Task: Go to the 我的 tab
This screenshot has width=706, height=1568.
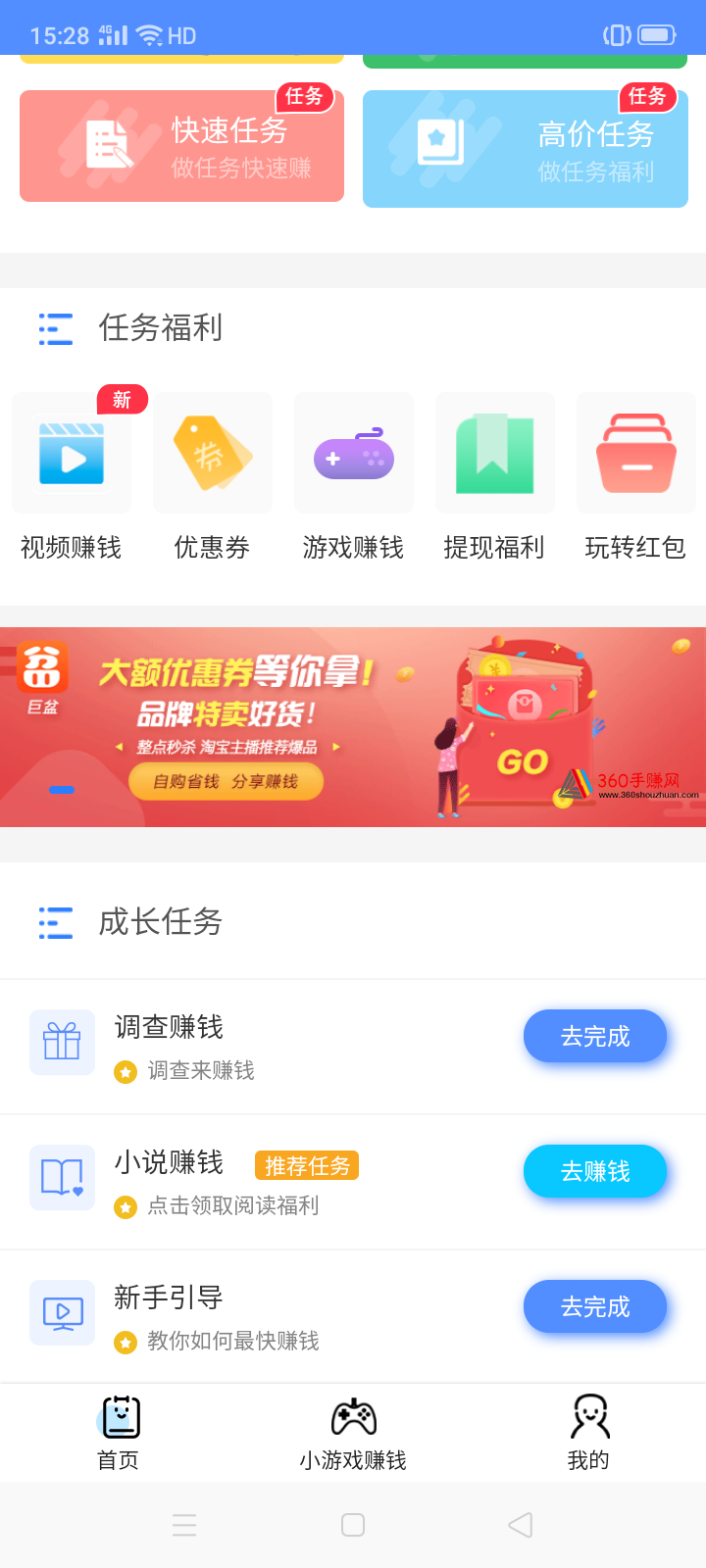Action: point(589,1433)
